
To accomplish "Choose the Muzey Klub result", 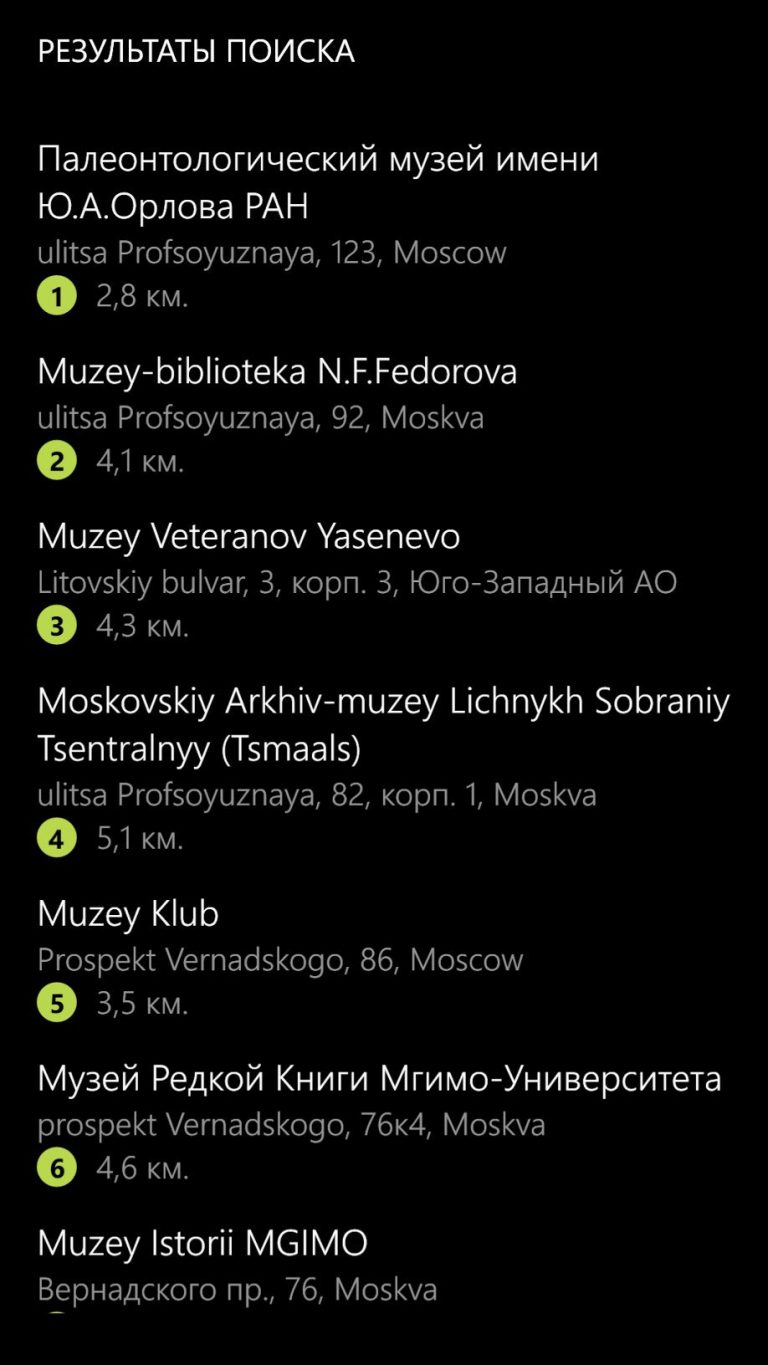I will pyautogui.click(x=128, y=914).
